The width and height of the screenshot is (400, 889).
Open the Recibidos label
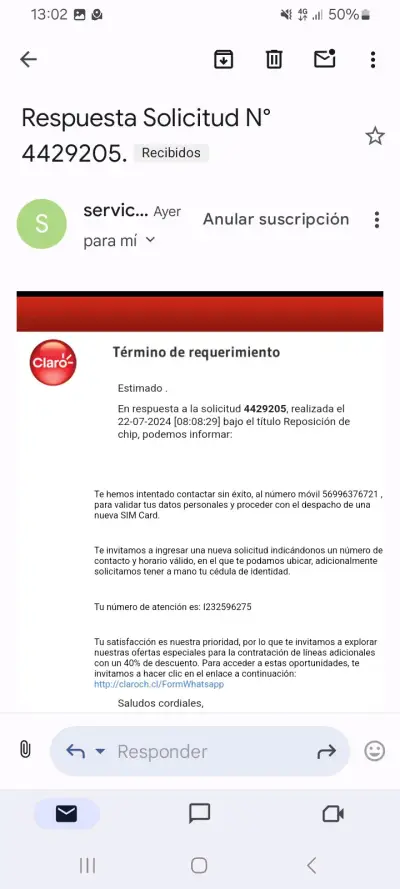pyautogui.click(x=171, y=153)
